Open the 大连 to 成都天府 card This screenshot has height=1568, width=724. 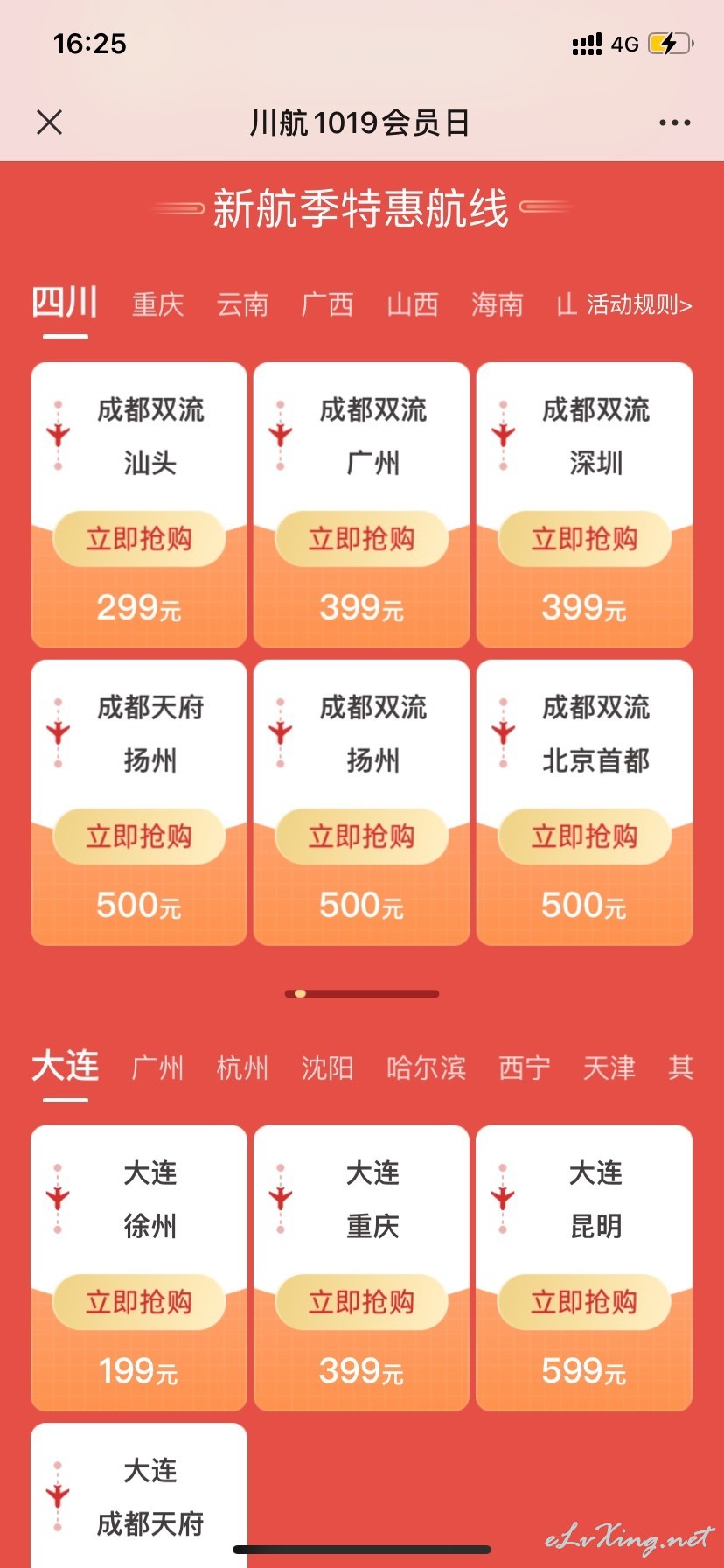point(139,1495)
